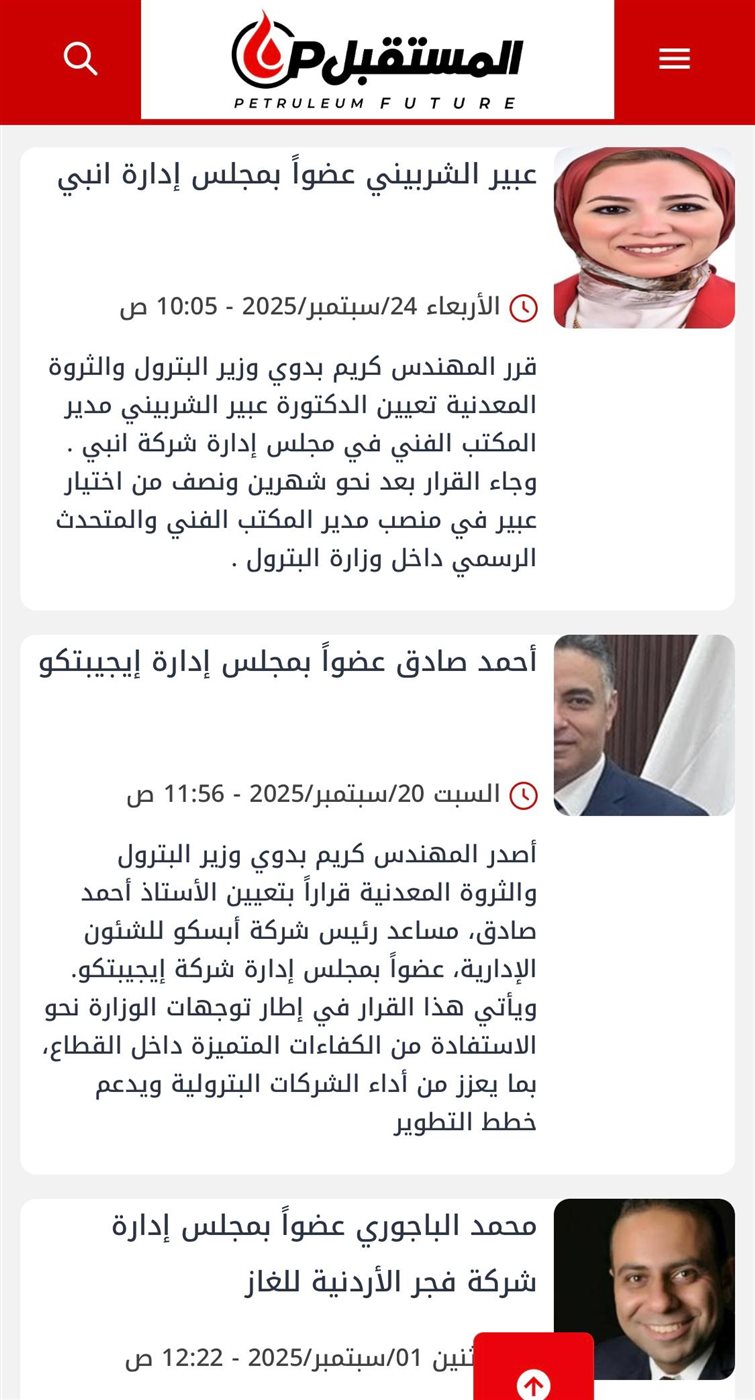The image size is (755, 1400).
Task: Tap the photo of محمد الباجوري
Action: [644, 1288]
